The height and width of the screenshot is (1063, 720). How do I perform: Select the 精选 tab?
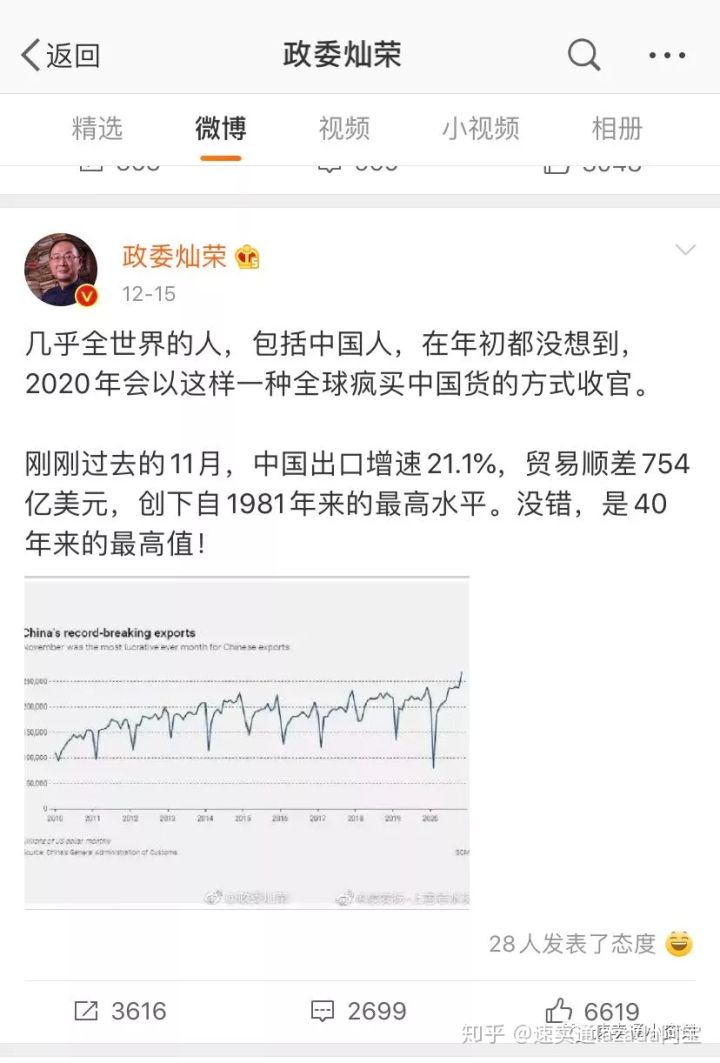click(x=98, y=129)
